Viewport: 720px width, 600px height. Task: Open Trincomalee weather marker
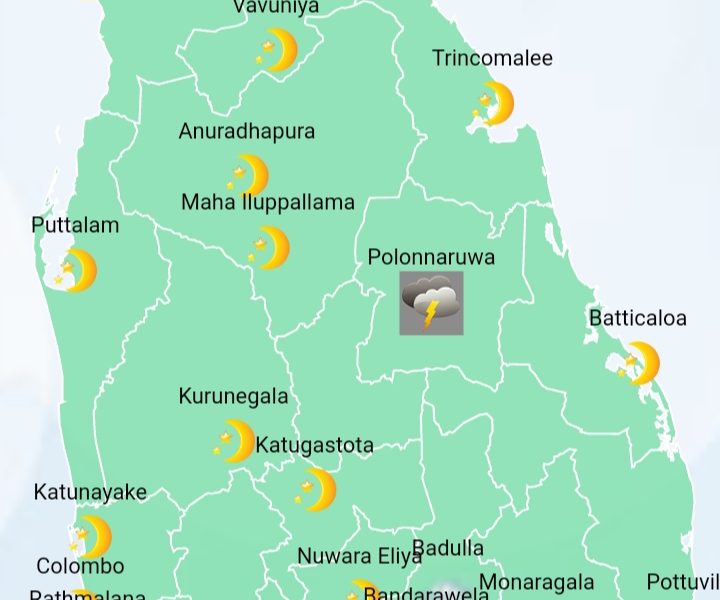click(493, 104)
